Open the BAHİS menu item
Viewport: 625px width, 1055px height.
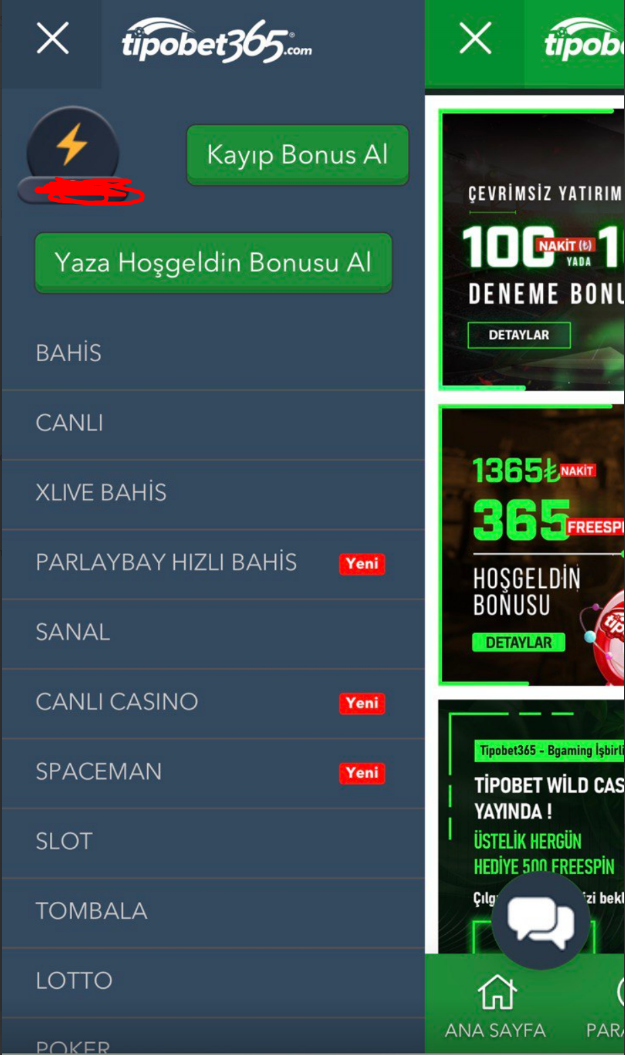[x=68, y=353]
